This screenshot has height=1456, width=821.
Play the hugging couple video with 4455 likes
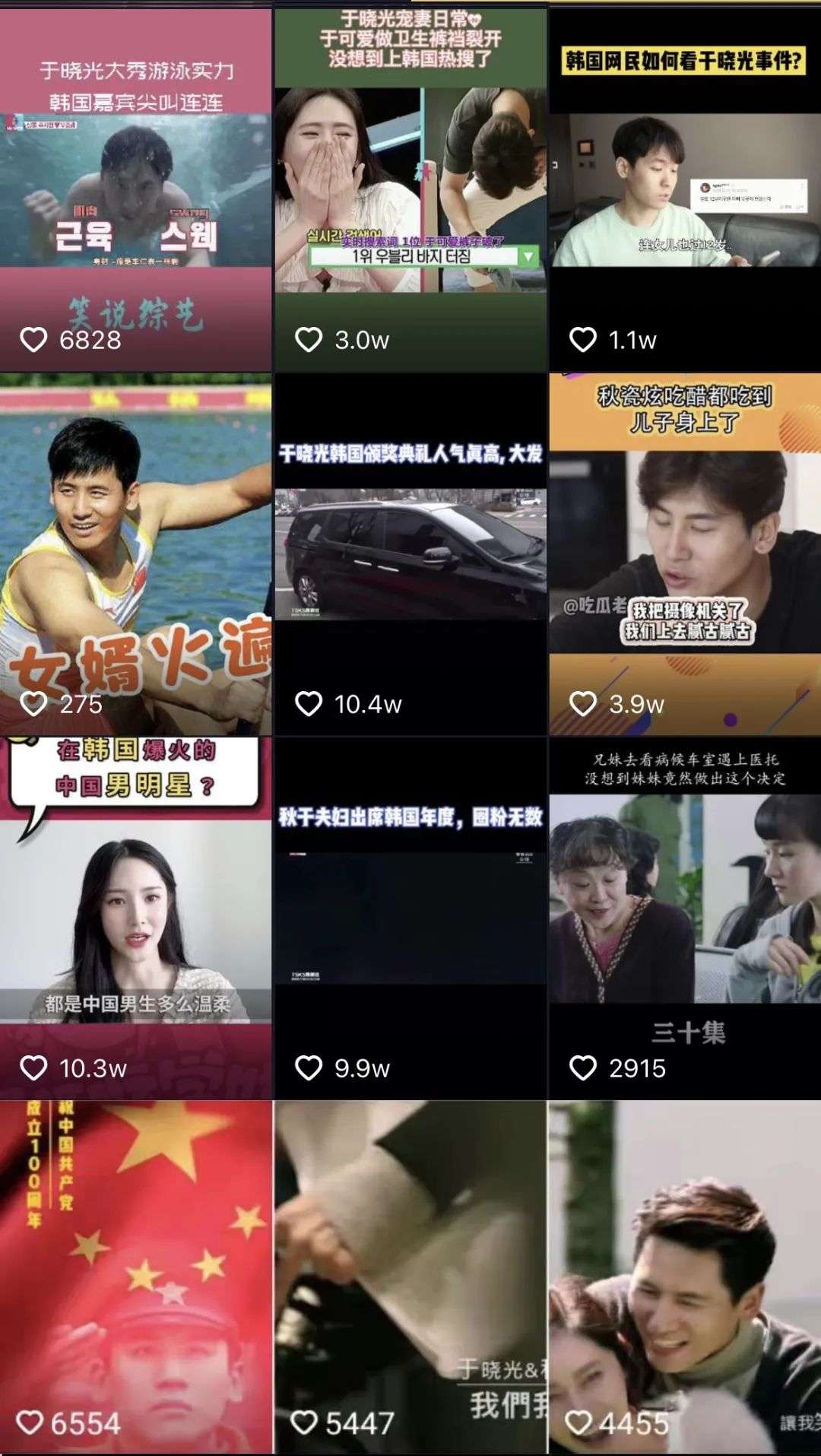click(x=684, y=1277)
